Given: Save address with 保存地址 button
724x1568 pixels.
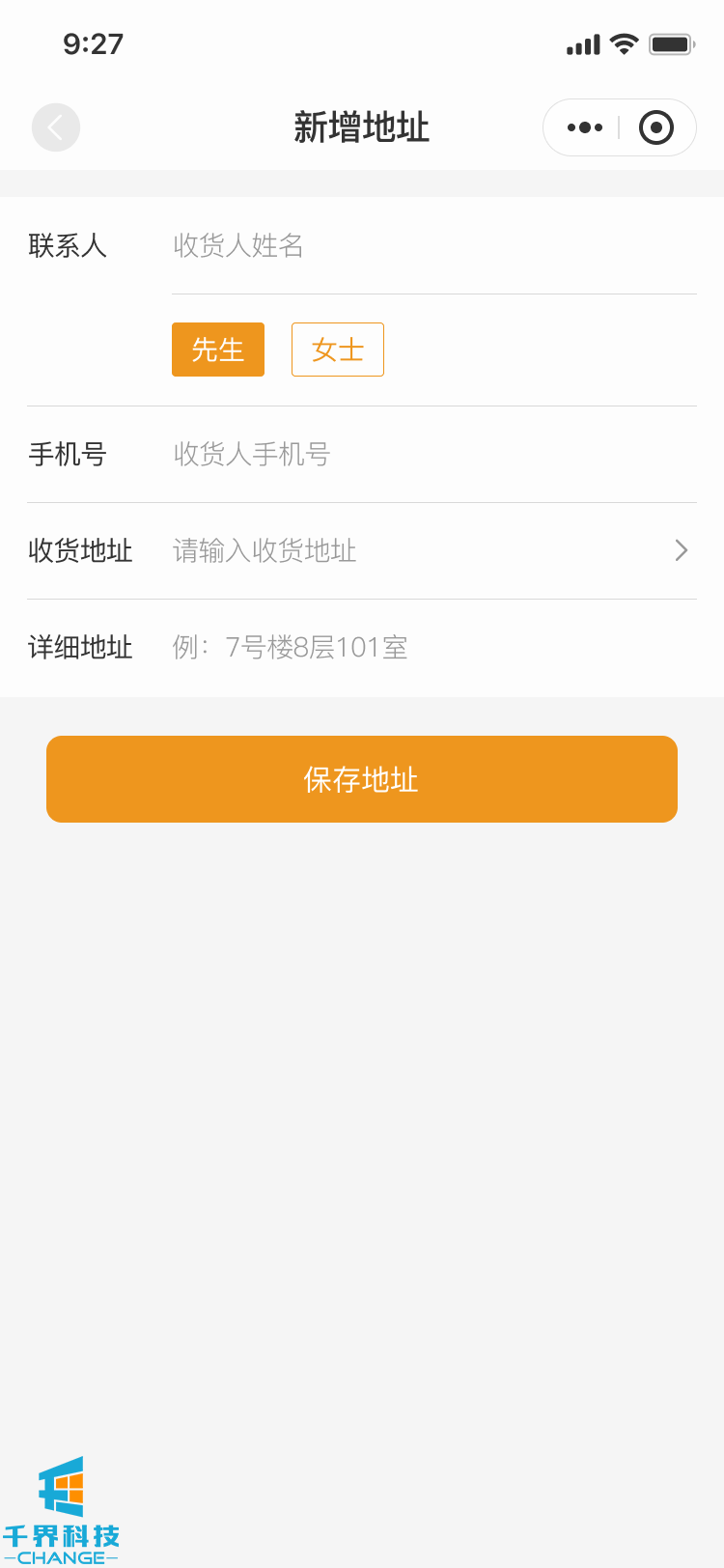Looking at the screenshot, I should (x=362, y=779).
